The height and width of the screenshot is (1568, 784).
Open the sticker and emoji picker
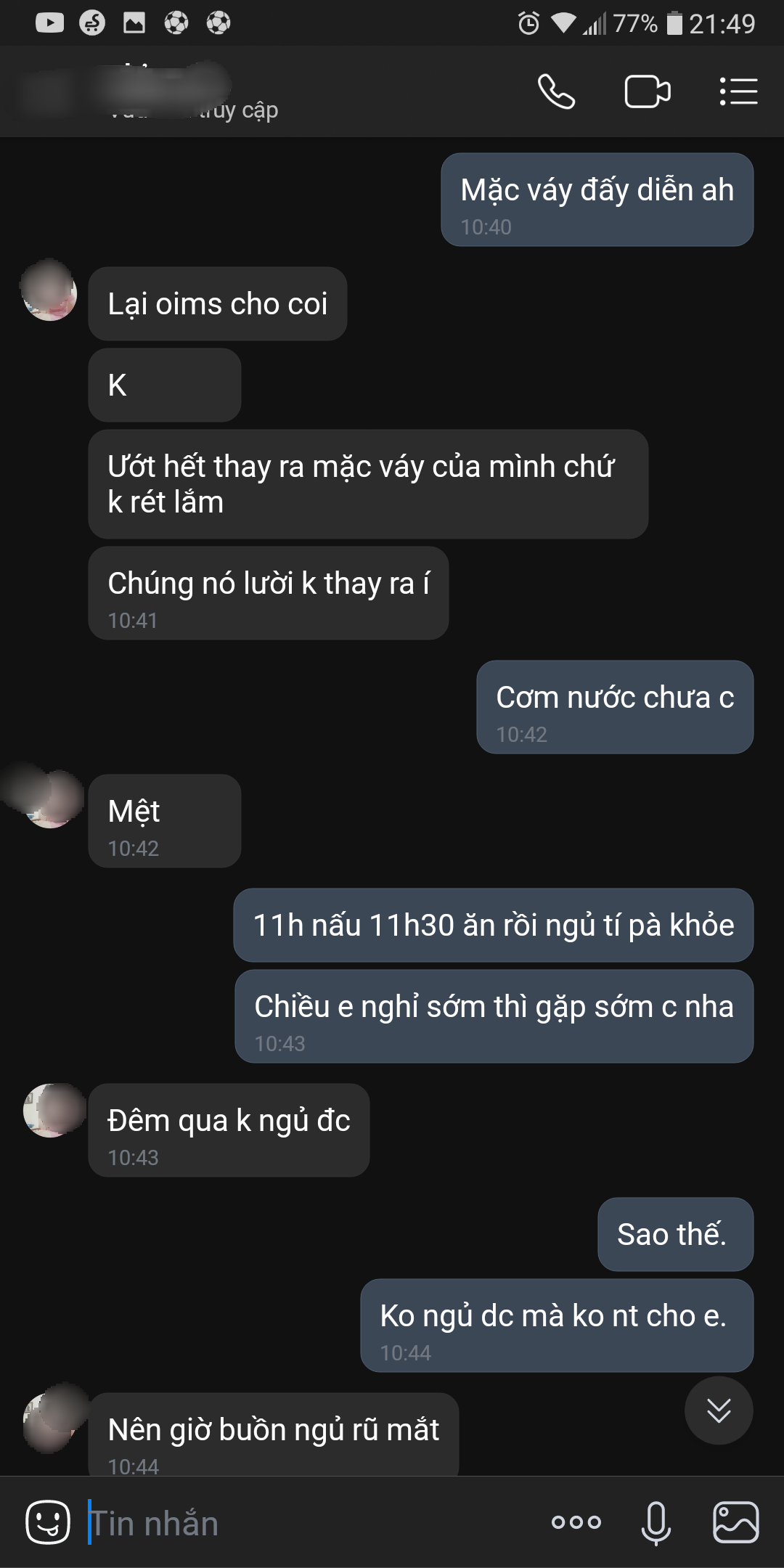[x=48, y=1522]
